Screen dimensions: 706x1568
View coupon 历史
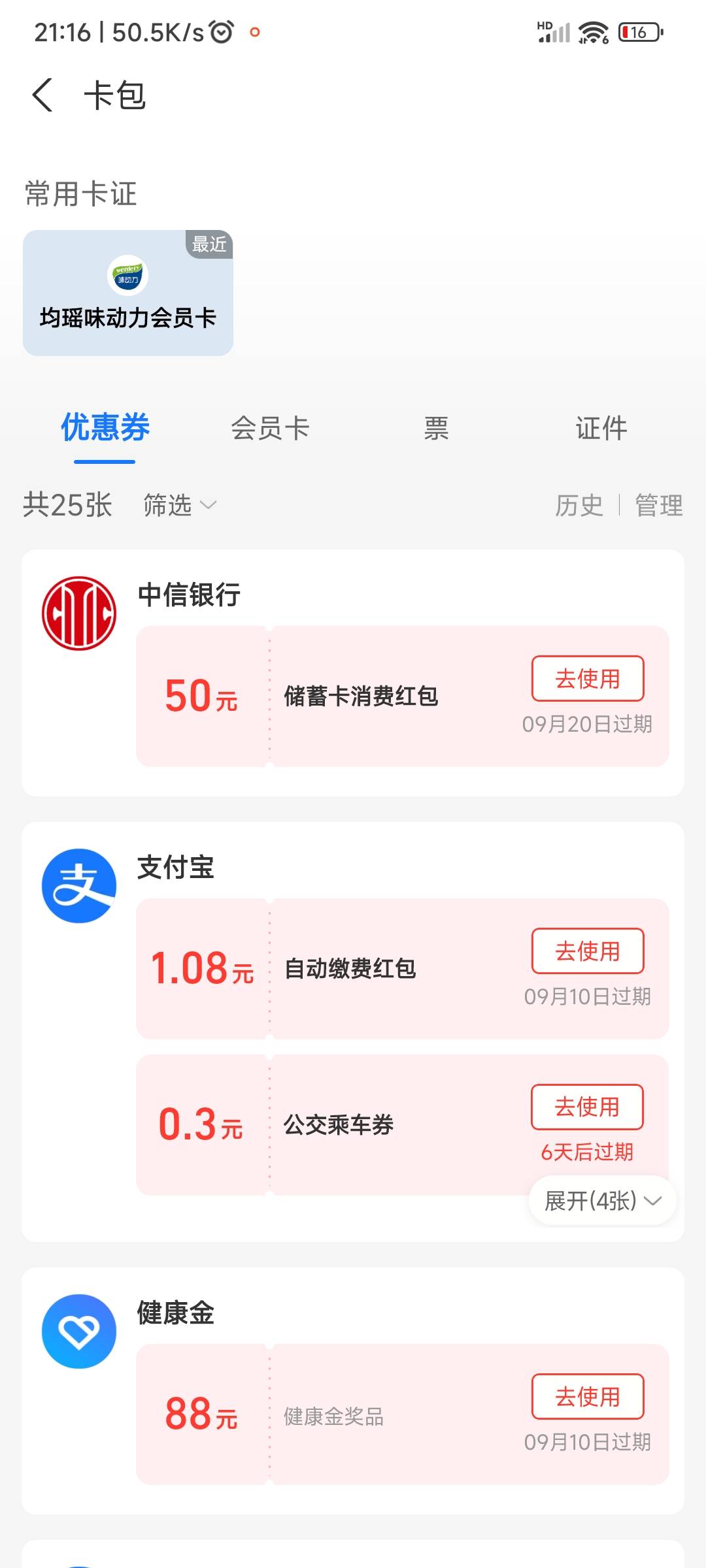click(x=579, y=505)
